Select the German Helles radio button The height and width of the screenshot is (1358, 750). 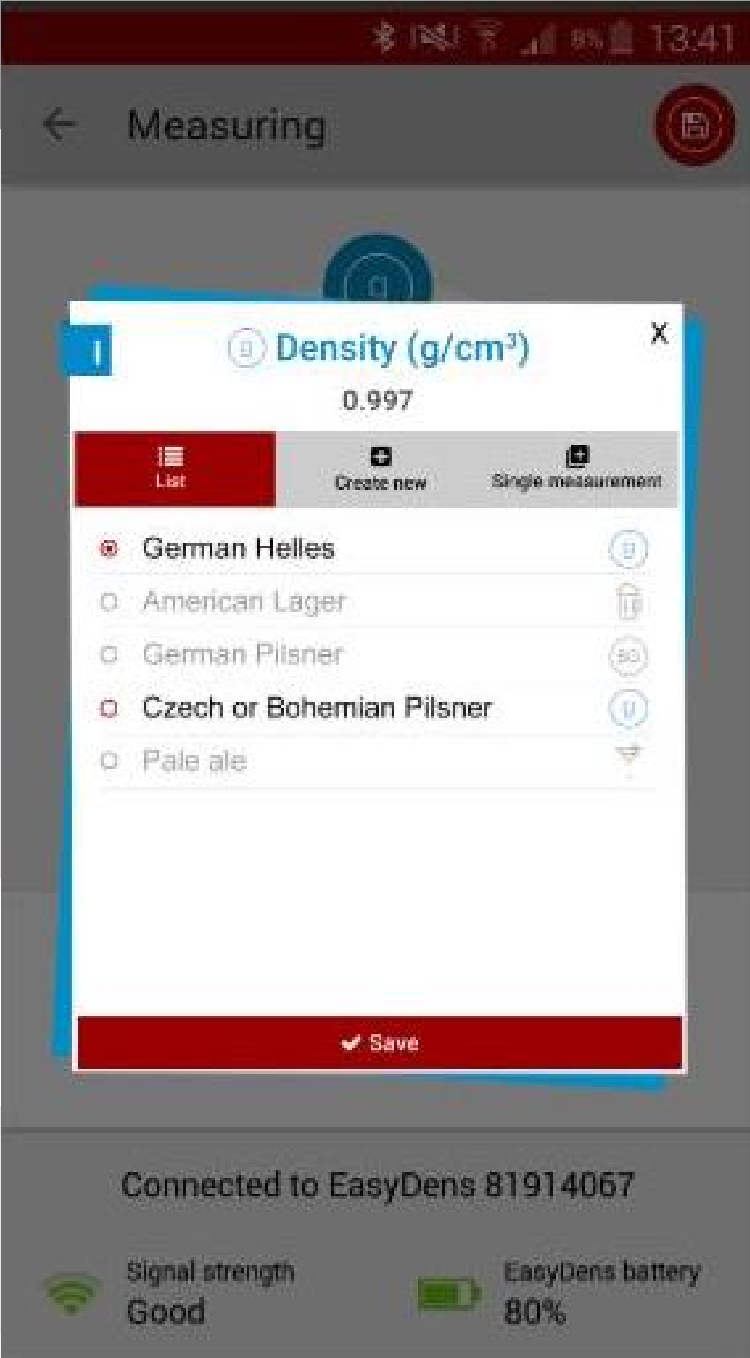pyautogui.click(x=110, y=548)
